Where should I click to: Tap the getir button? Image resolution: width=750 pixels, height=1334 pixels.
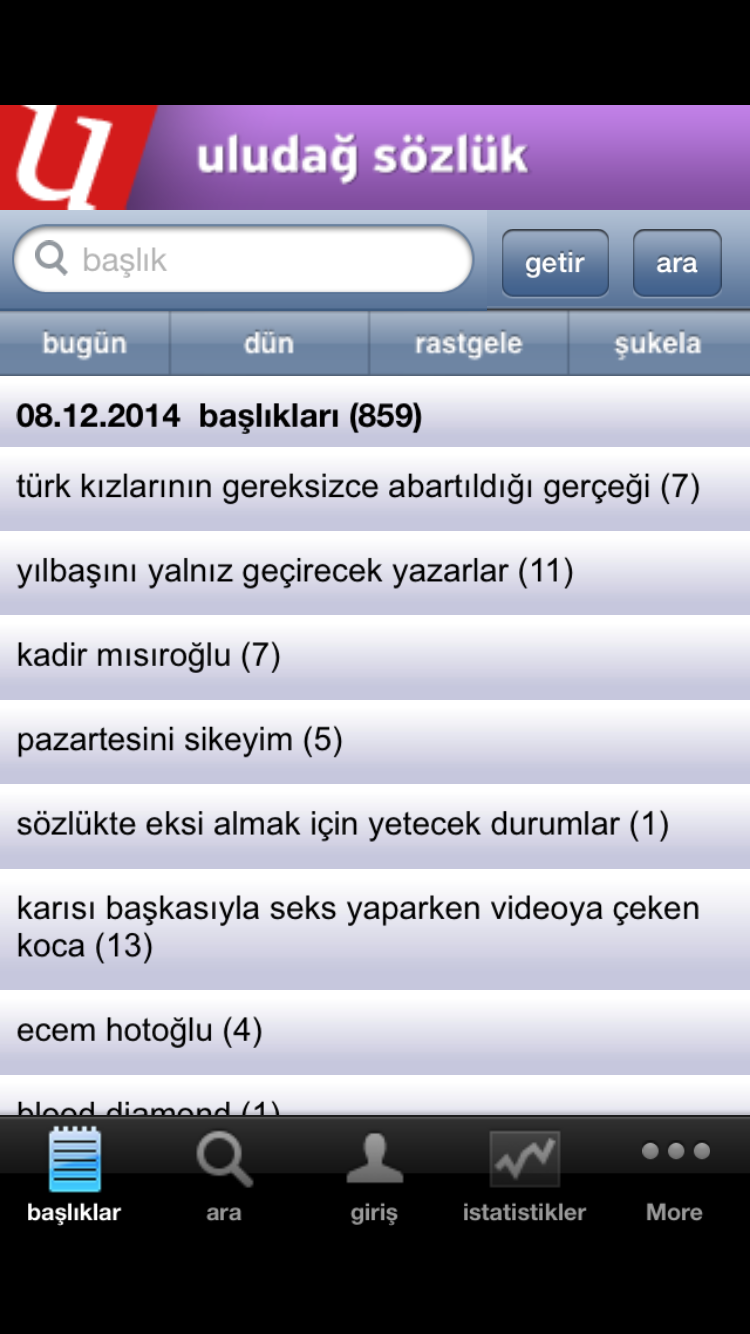pos(555,263)
